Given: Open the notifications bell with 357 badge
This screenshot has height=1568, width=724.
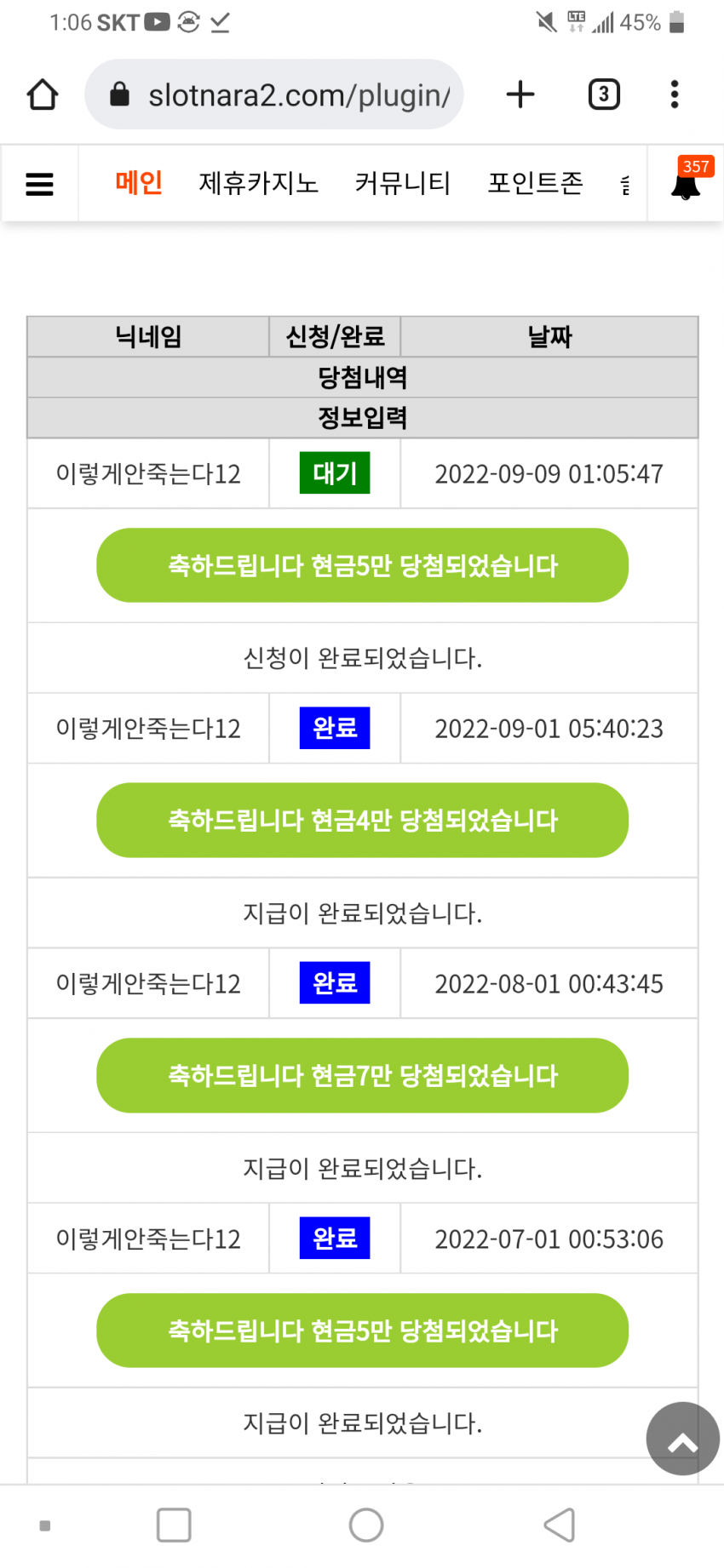Looking at the screenshot, I should pyautogui.click(x=687, y=180).
